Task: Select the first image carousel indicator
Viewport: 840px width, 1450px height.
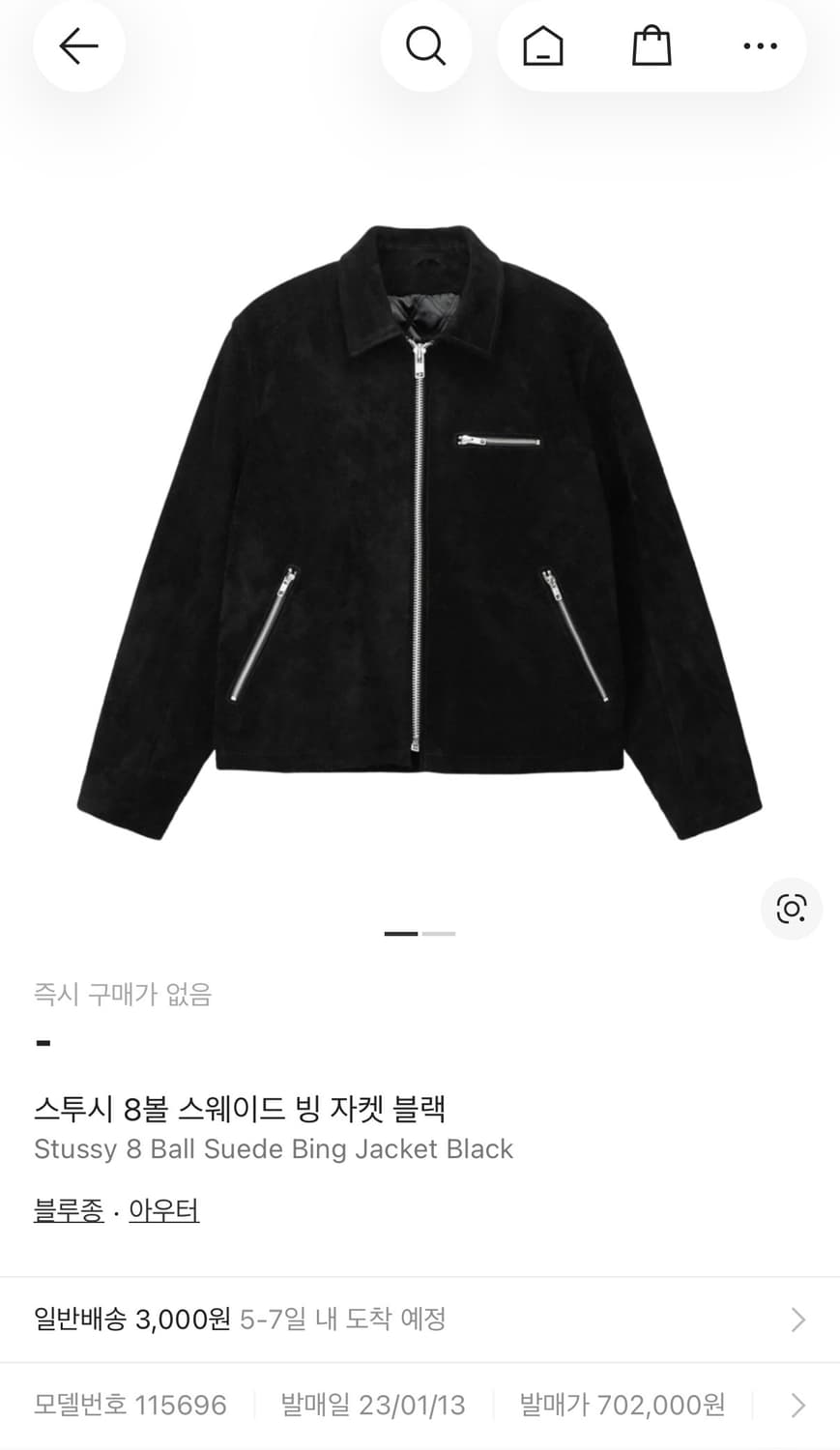Action: point(401,934)
